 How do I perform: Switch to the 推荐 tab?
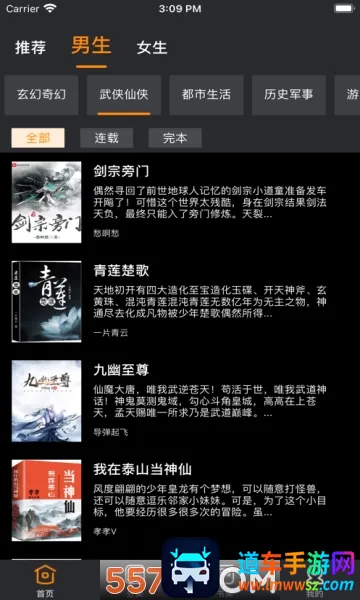pos(30,48)
